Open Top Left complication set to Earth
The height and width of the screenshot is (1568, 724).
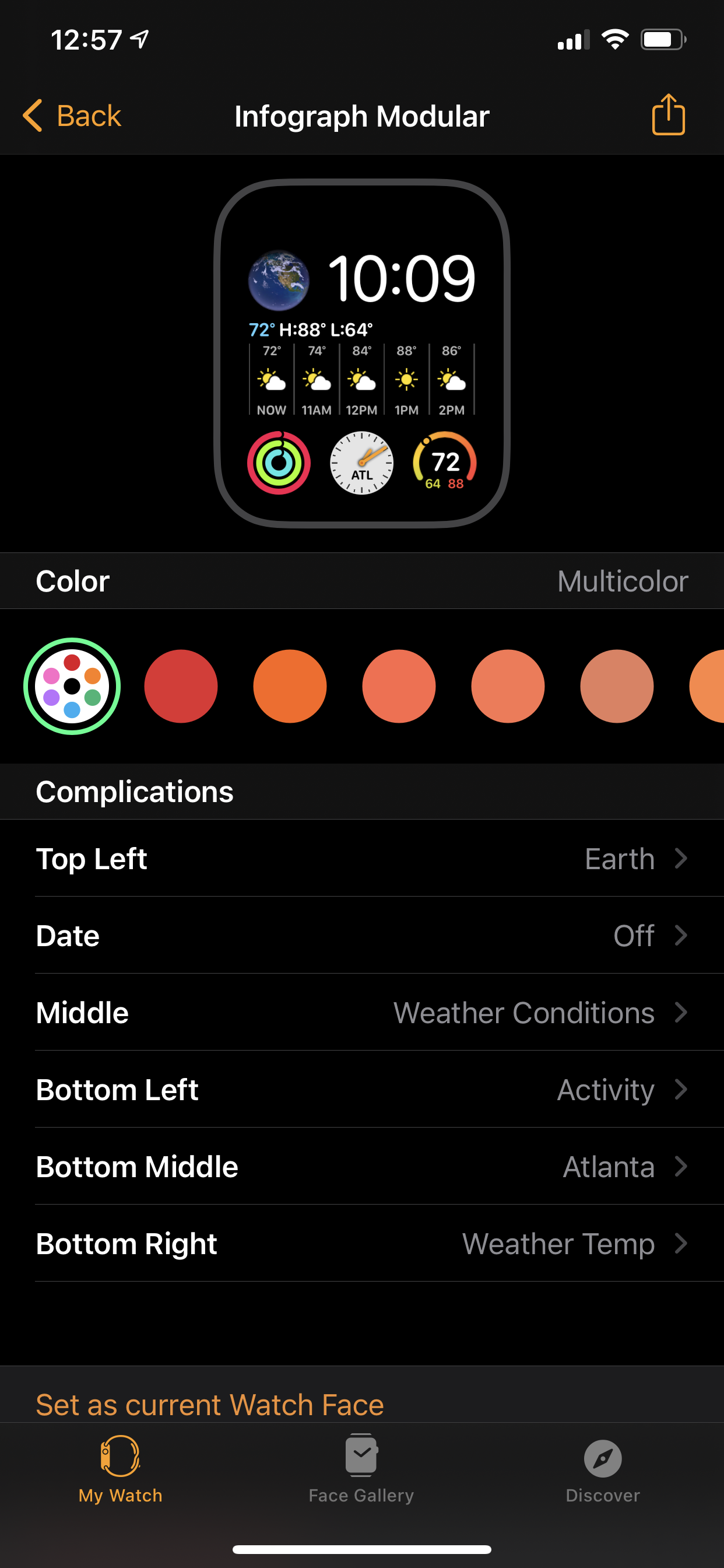[x=362, y=858]
